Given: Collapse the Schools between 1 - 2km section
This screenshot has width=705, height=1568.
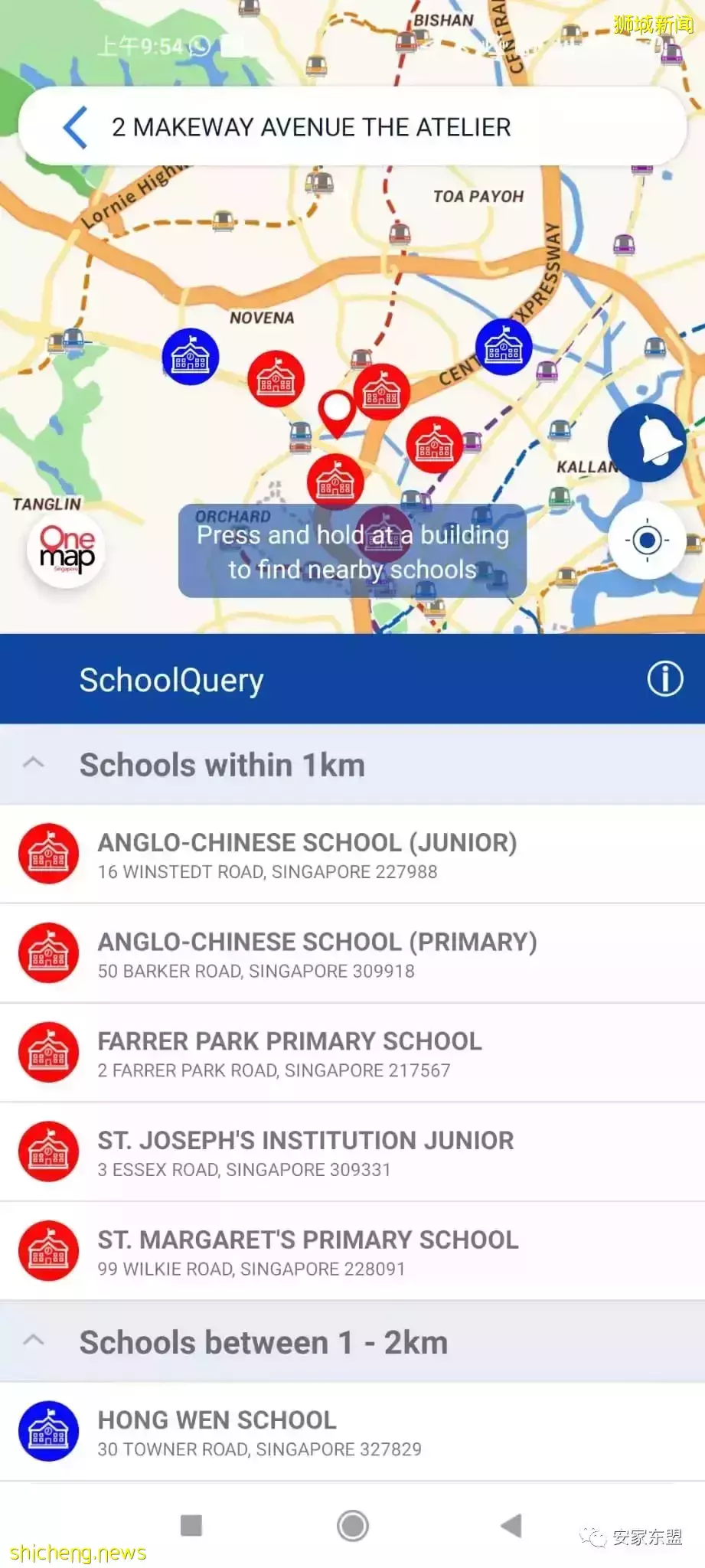Looking at the screenshot, I should (x=34, y=1342).
